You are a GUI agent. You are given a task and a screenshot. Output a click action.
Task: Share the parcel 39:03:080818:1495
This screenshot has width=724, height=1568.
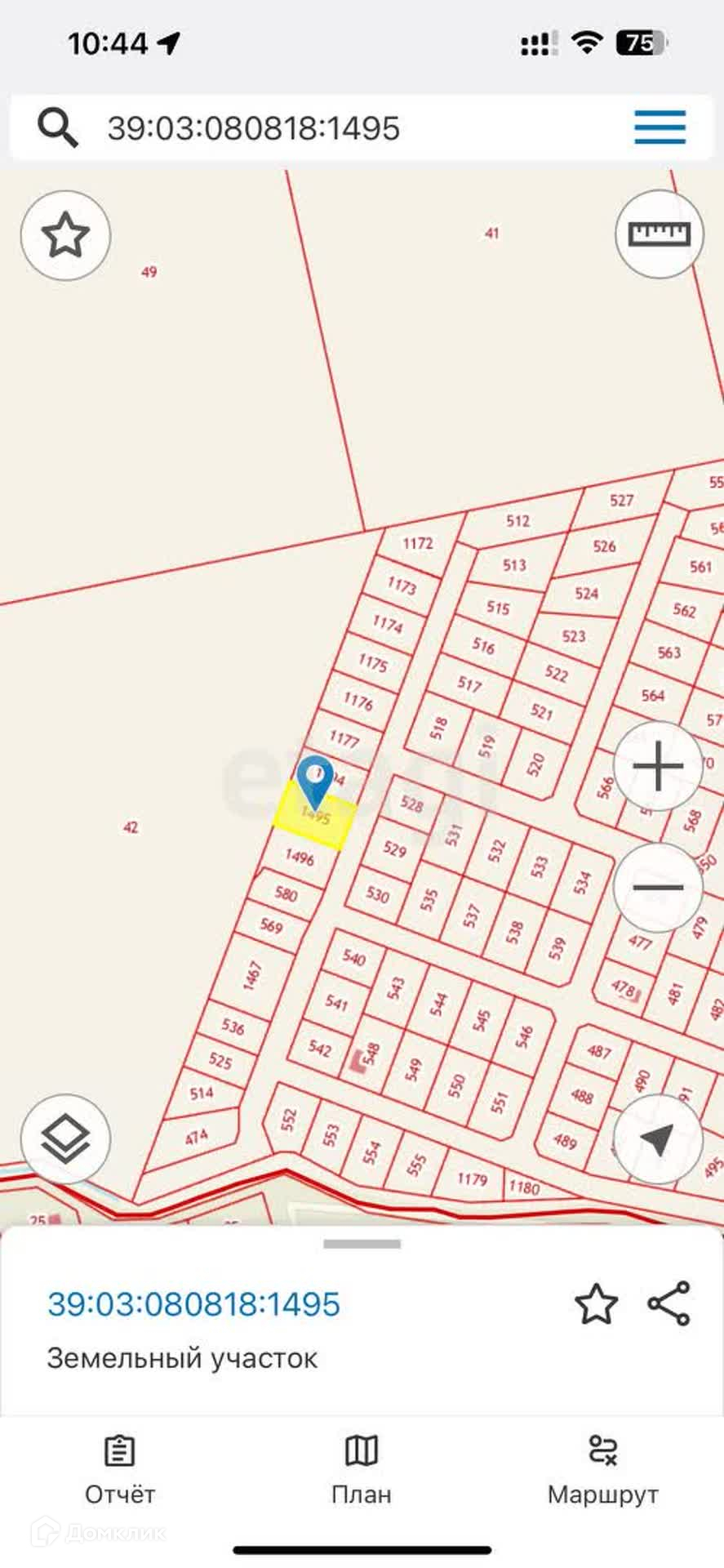(669, 1303)
